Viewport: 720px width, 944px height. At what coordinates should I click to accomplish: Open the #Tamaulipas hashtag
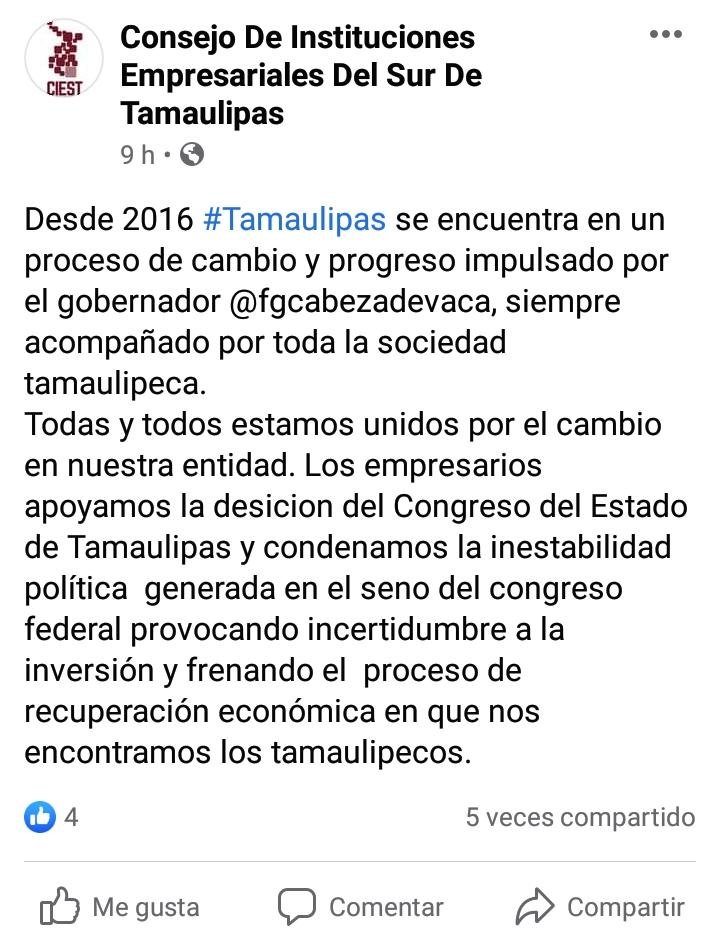pyautogui.click(x=293, y=218)
